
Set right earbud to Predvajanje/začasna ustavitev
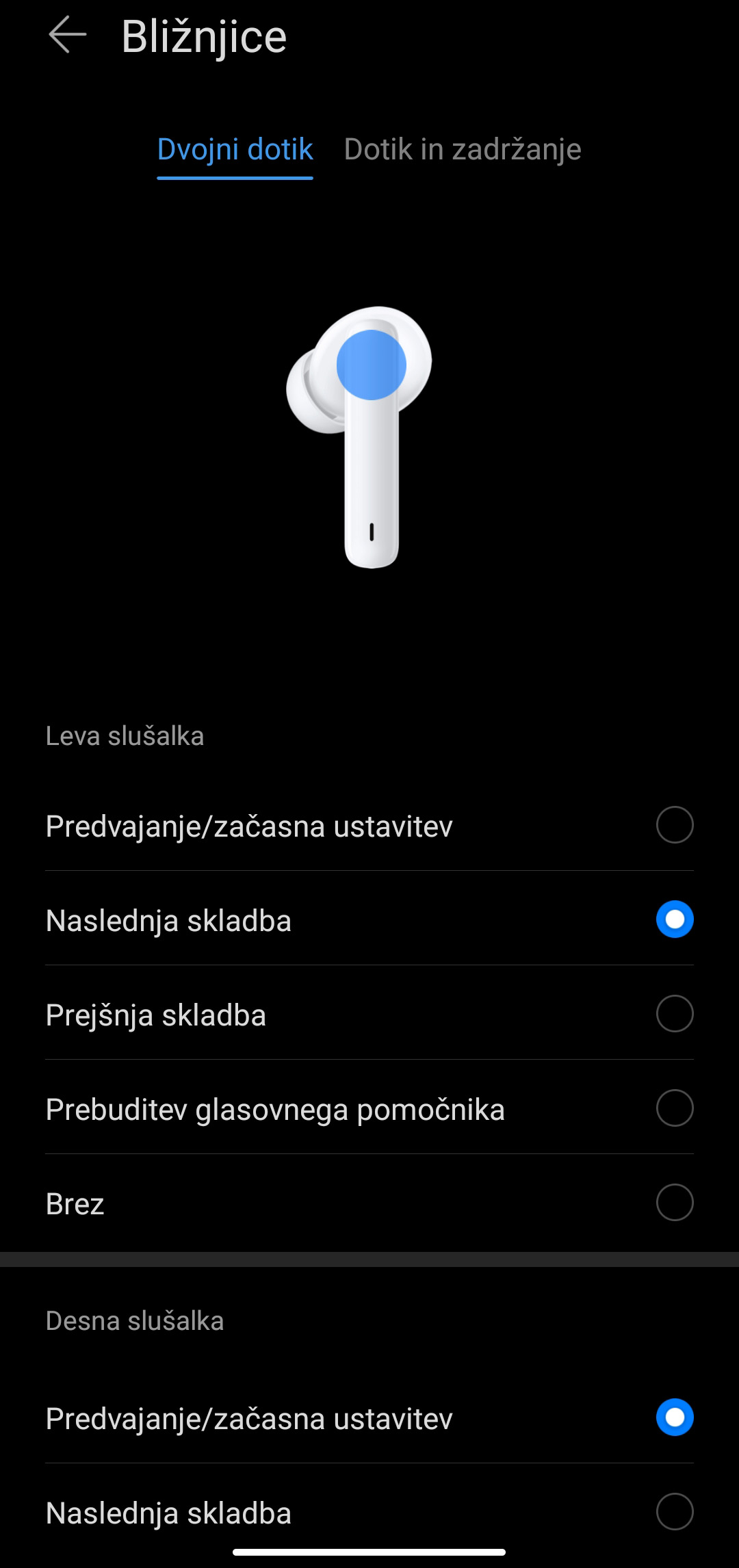tap(674, 1417)
